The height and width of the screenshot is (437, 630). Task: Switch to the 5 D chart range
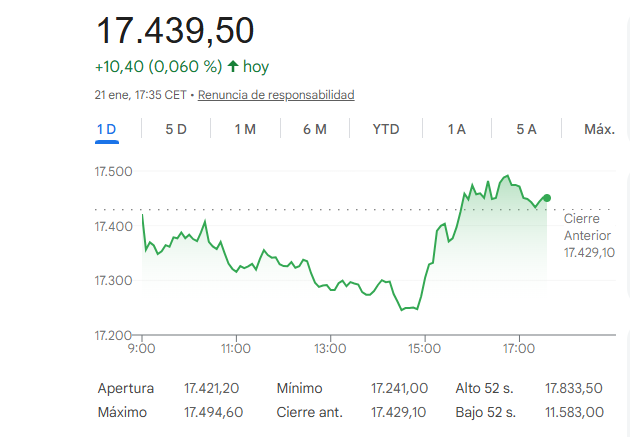pyautogui.click(x=176, y=129)
